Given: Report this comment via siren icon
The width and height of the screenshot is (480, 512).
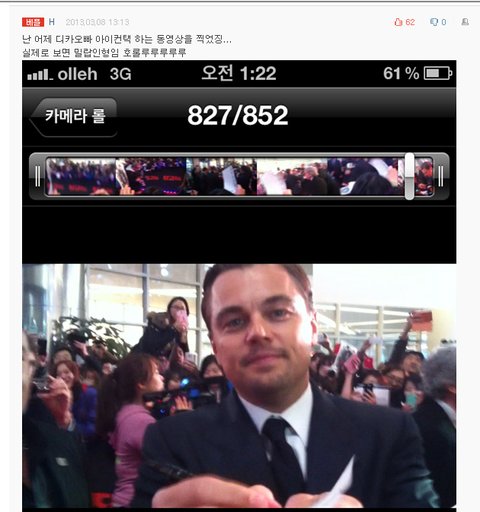Looking at the screenshot, I should 465,22.
